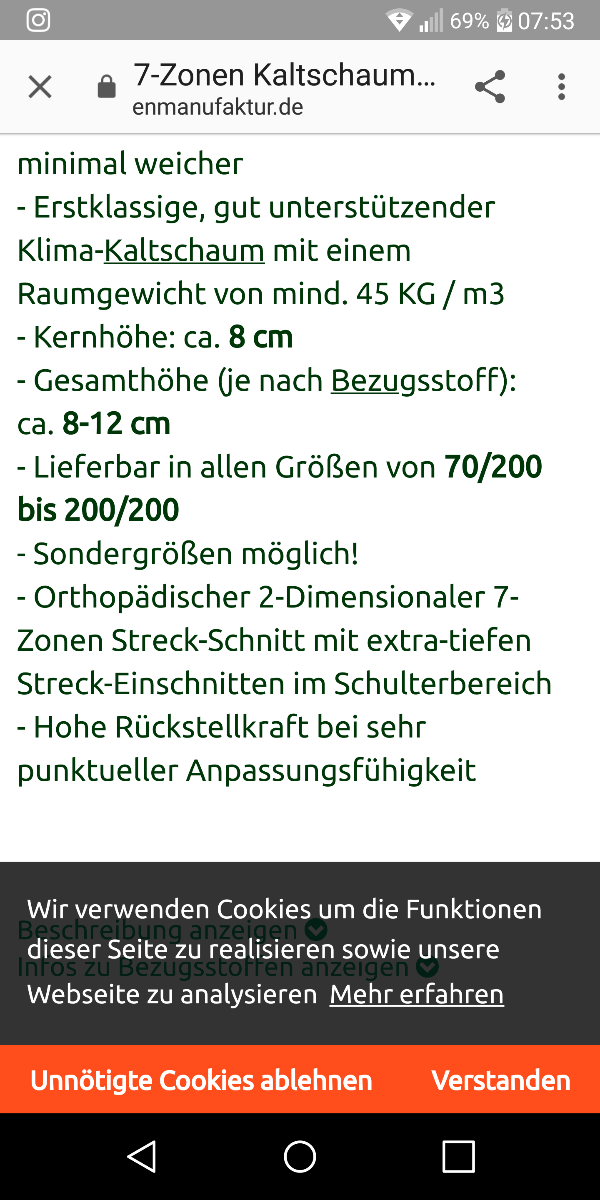Share this page
The image size is (600, 1200).
490,87
